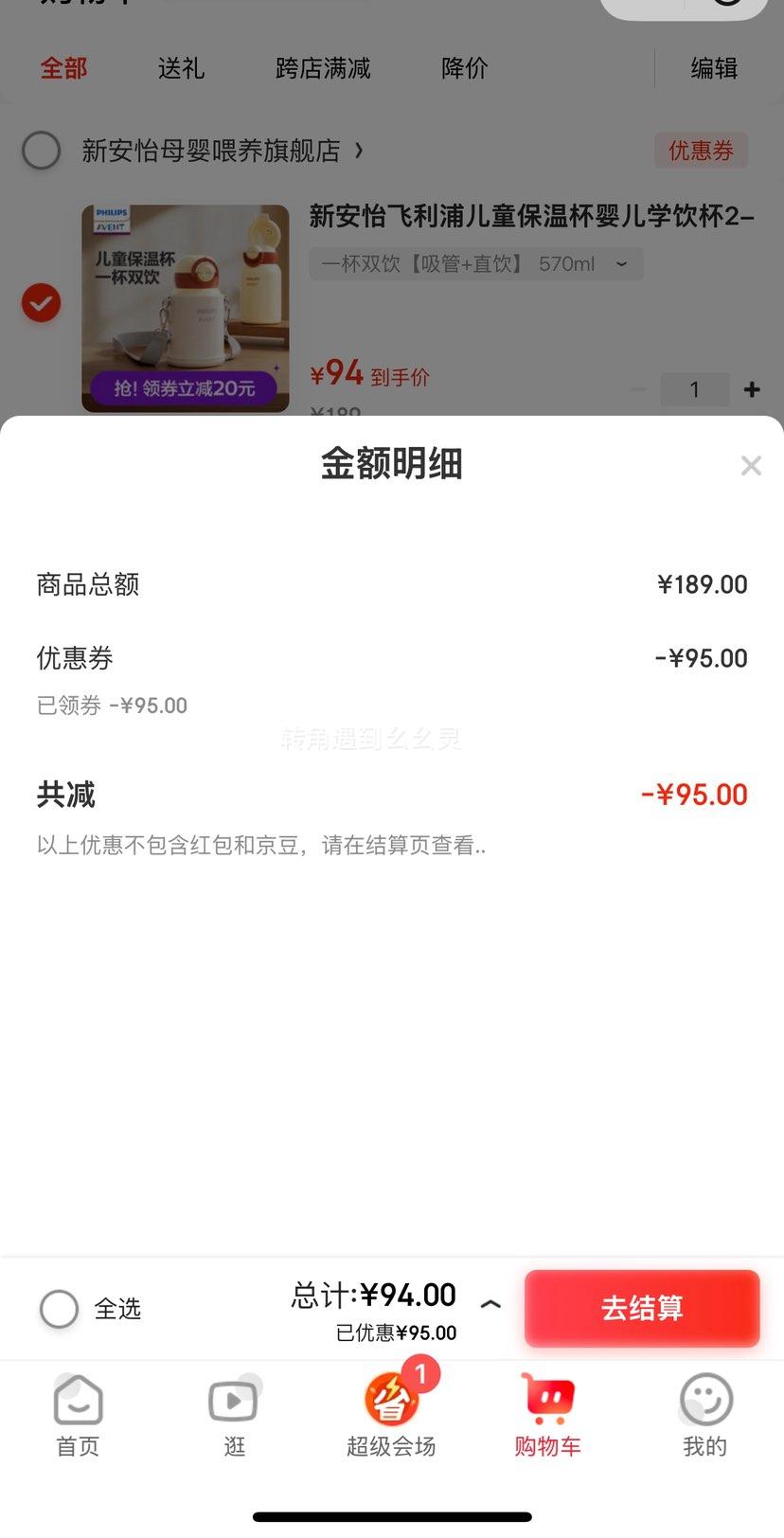Select the 送礼 filter tab
Screen dimensions: 784x1538
click(x=181, y=68)
